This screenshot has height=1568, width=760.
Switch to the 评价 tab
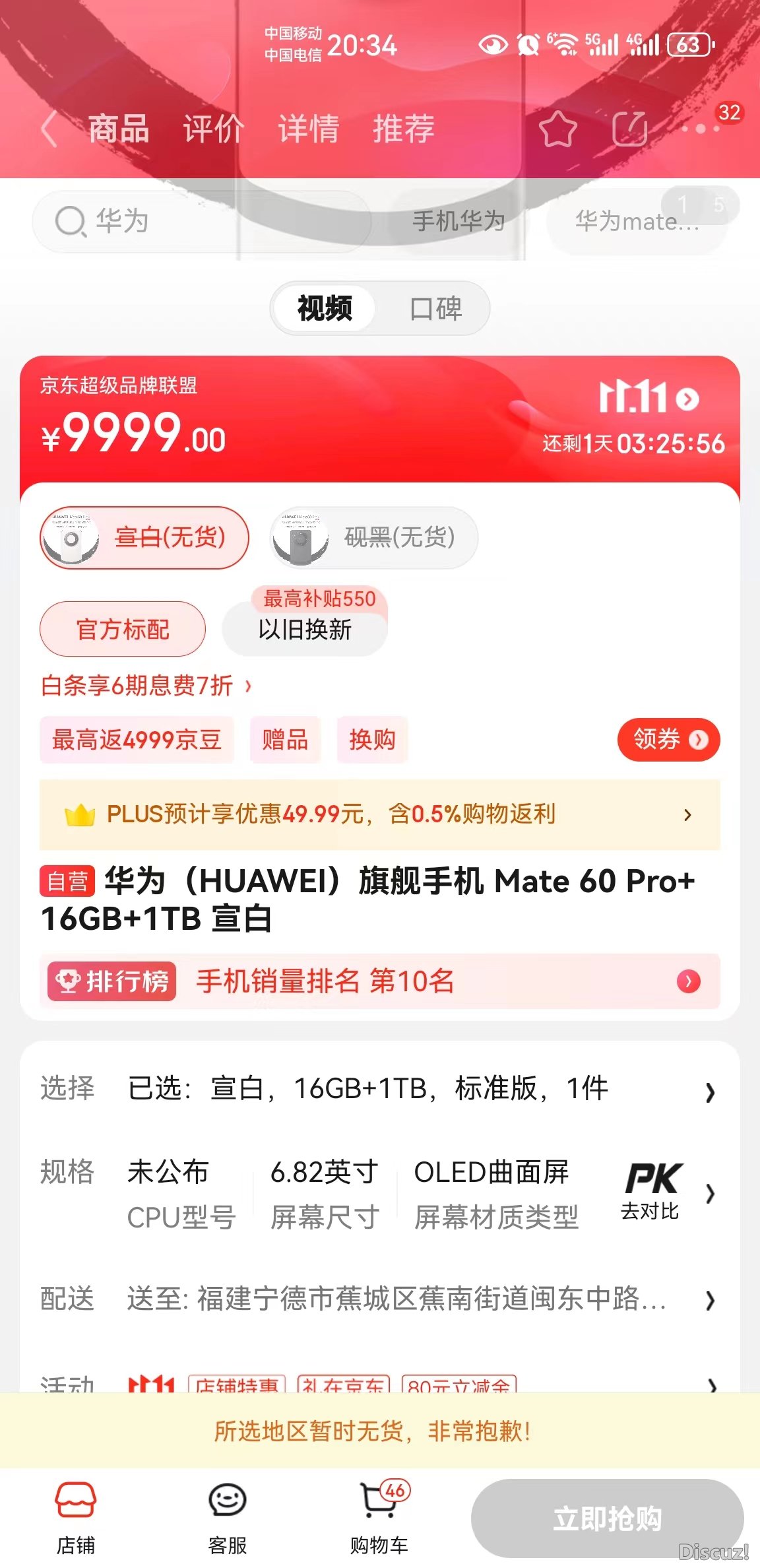[213, 129]
